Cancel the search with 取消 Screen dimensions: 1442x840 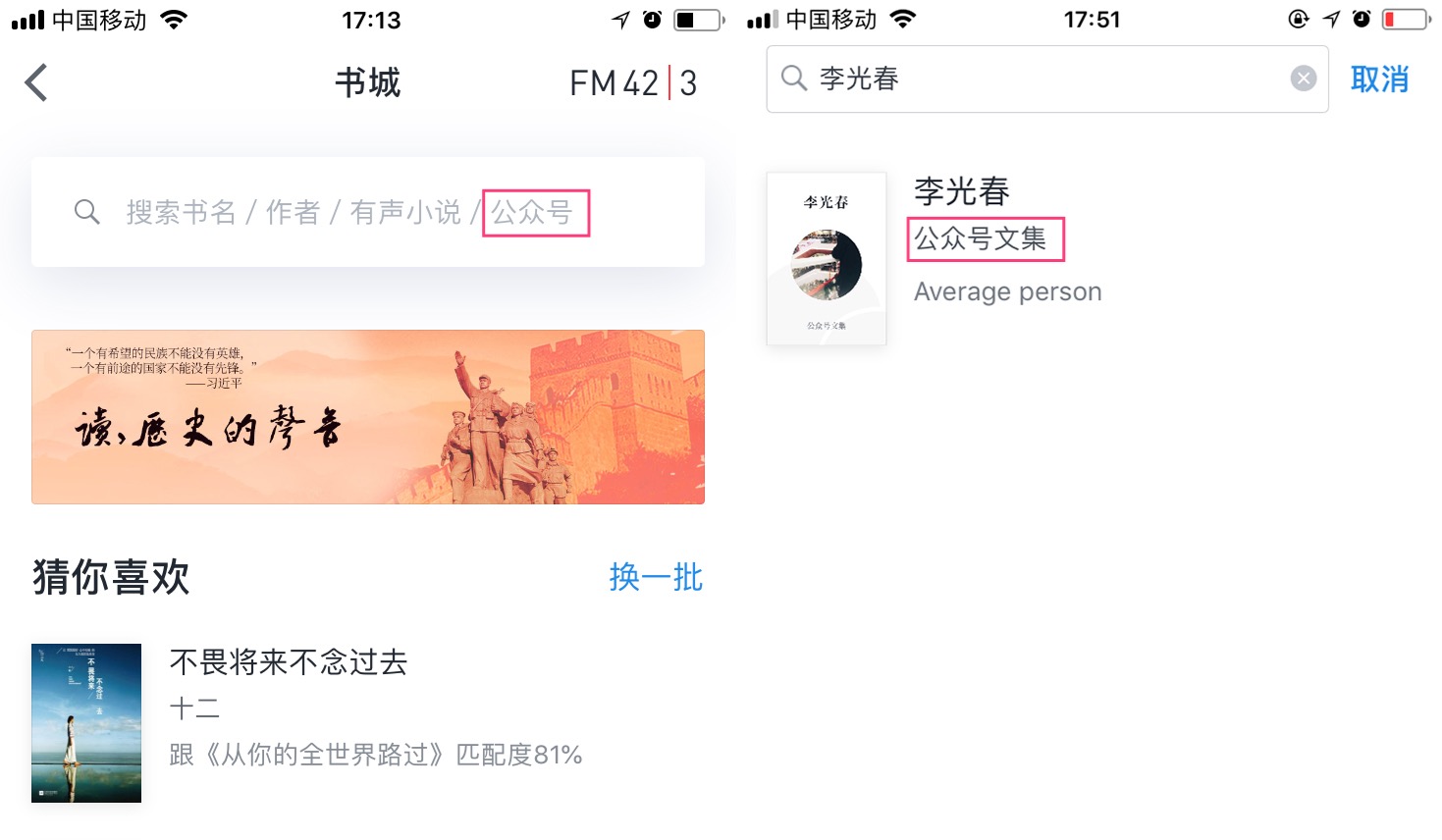[1379, 79]
